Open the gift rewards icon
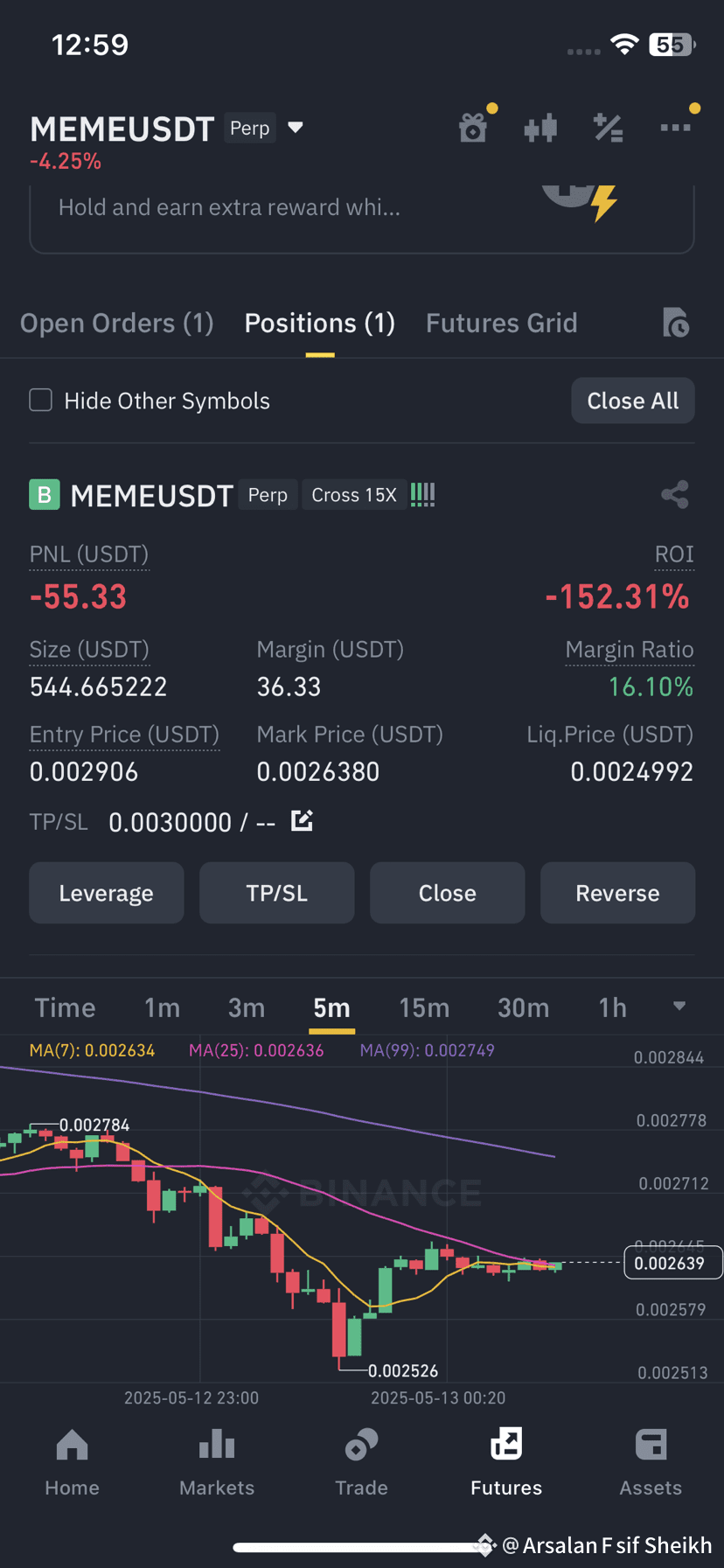724x1568 pixels. [473, 128]
